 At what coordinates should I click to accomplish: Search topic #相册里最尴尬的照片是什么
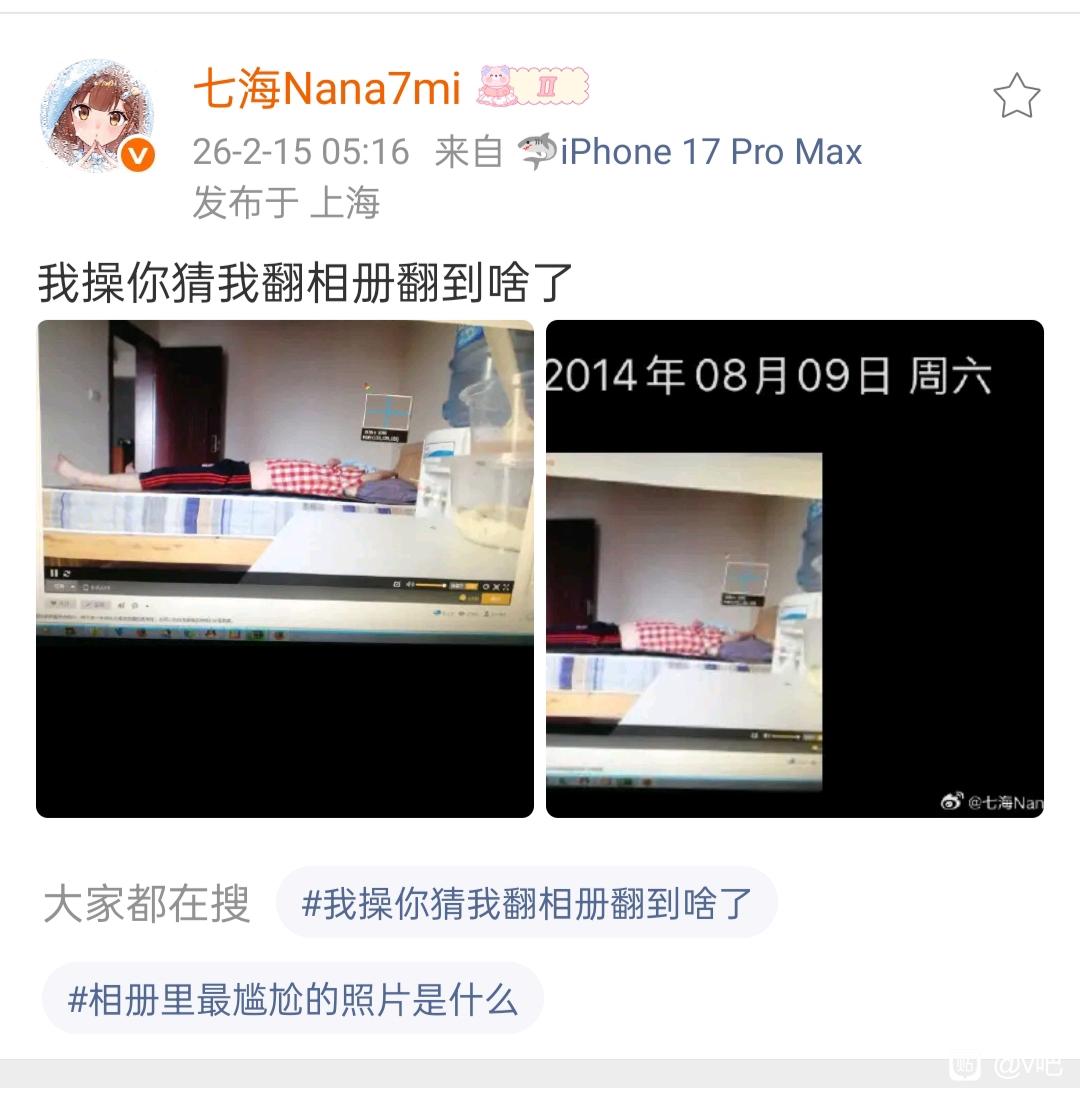pos(293,999)
